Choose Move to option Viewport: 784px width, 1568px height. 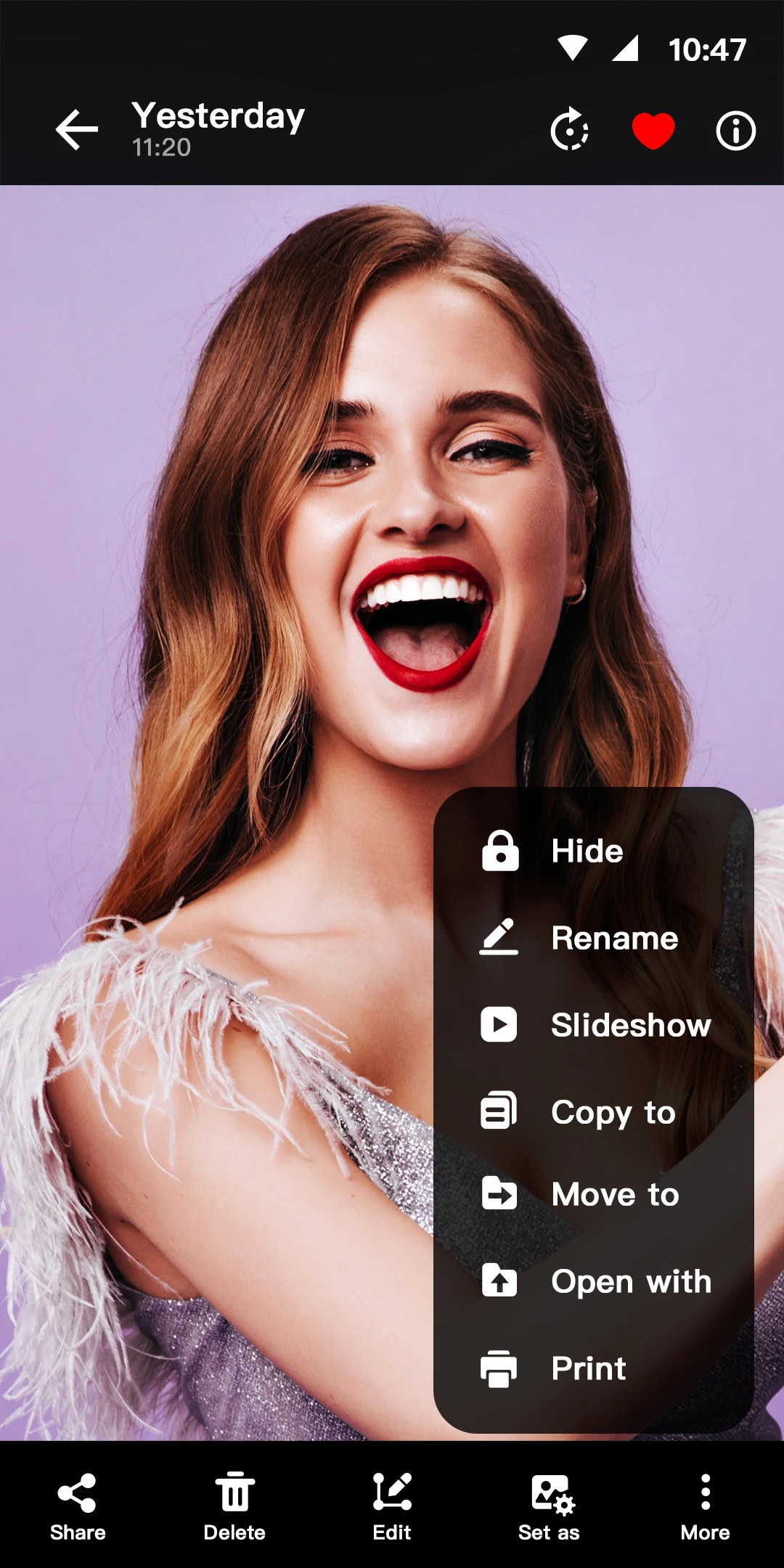pos(594,1194)
